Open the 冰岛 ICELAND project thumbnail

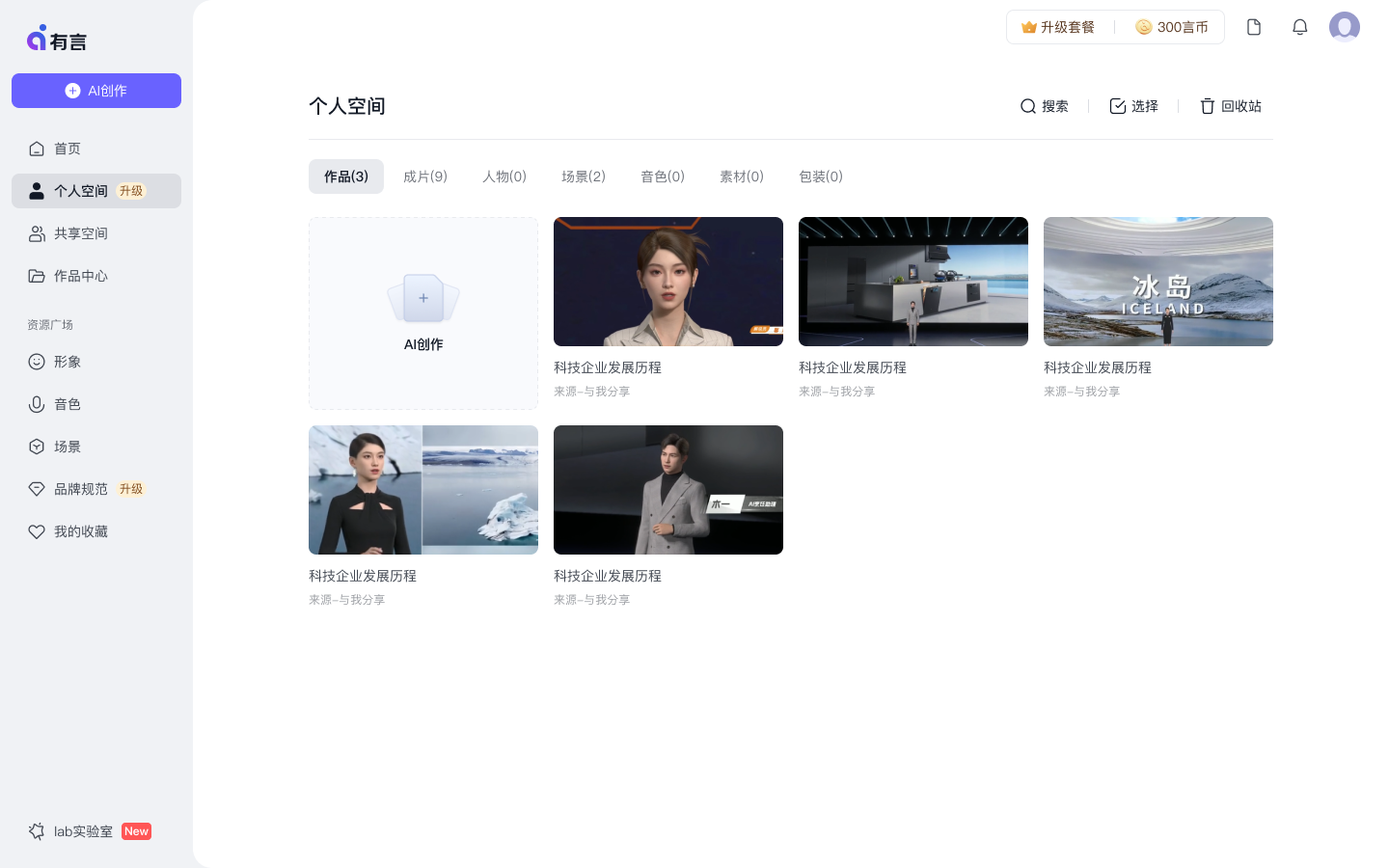pyautogui.click(x=1157, y=282)
